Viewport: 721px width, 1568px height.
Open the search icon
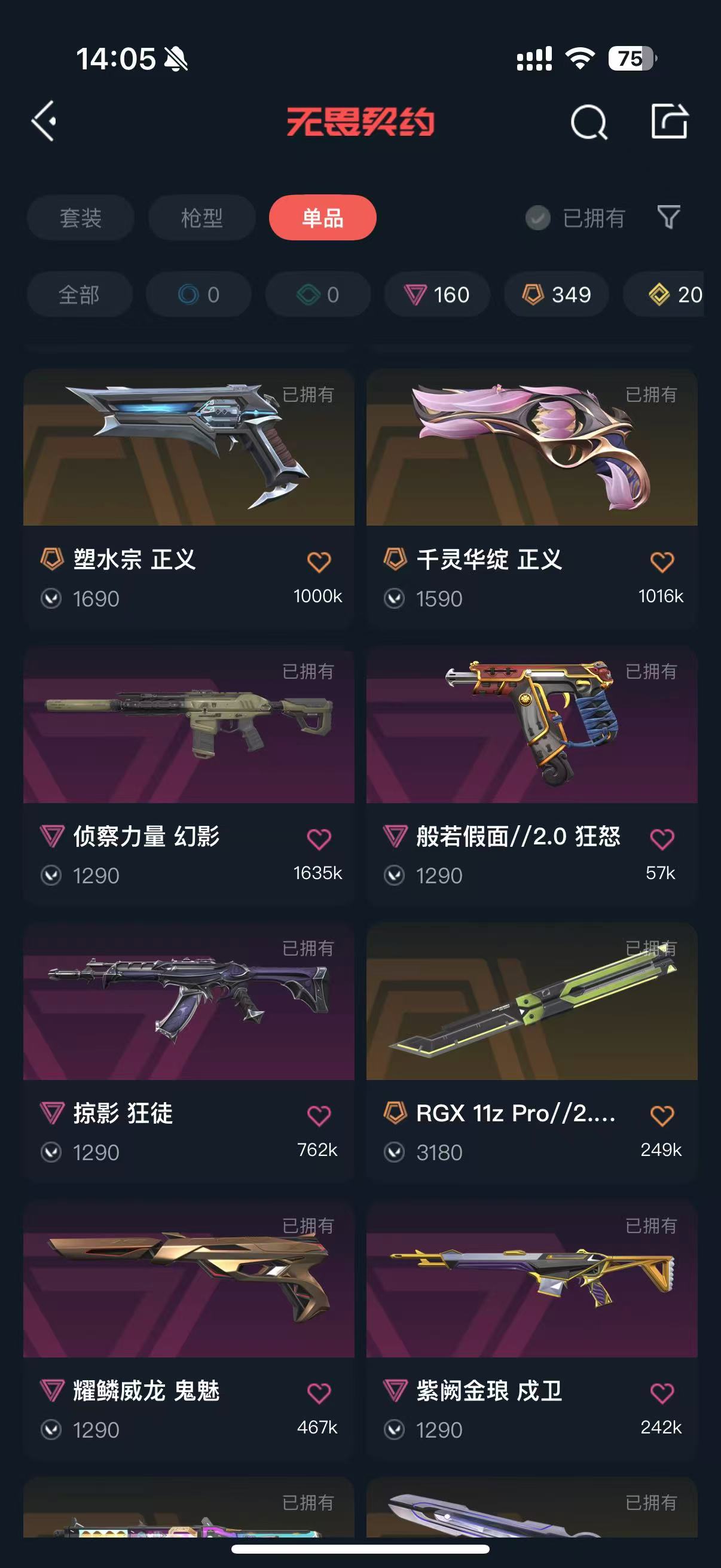[588, 123]
